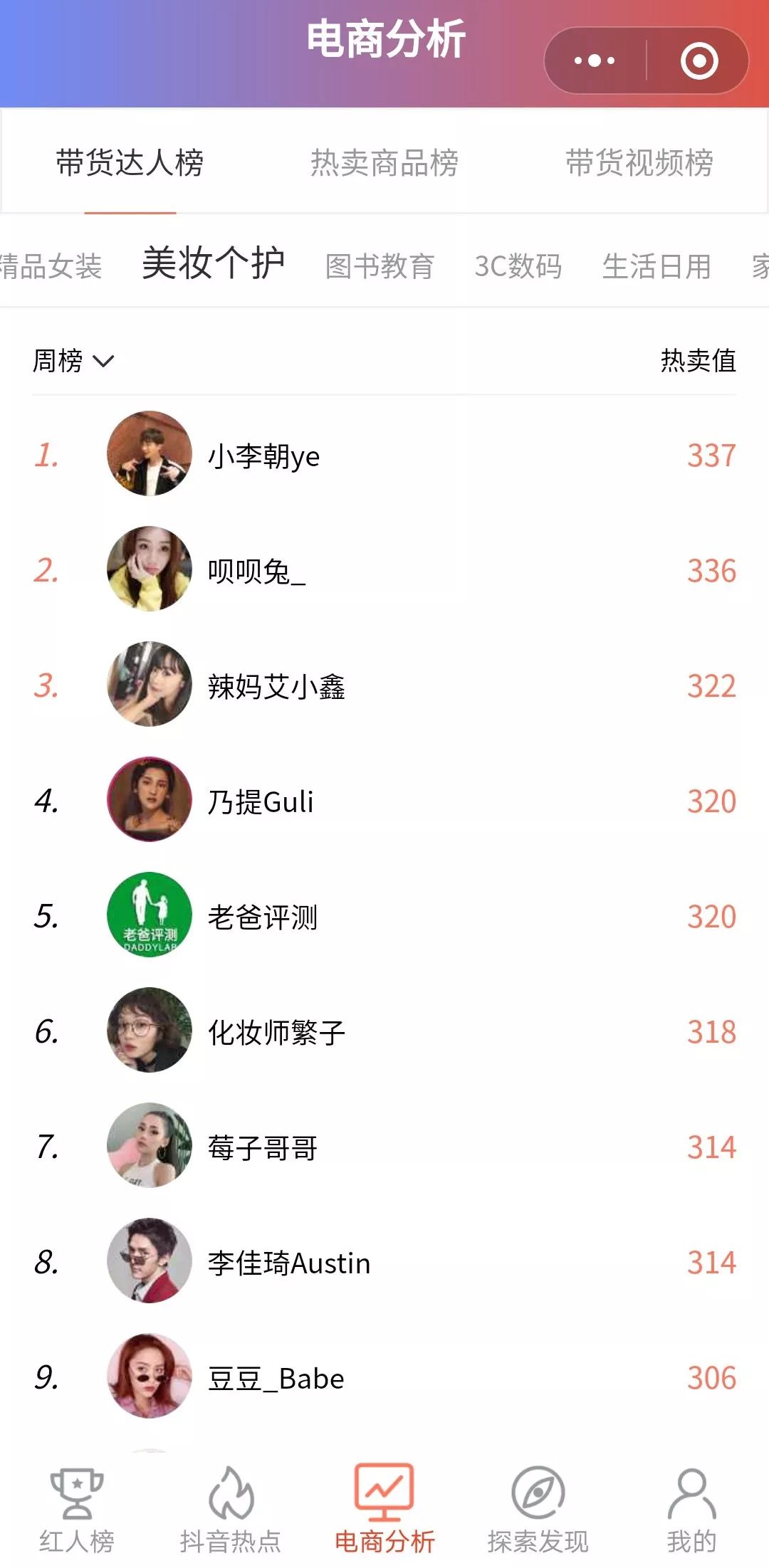Select the 生活日用 category
This screenshot has height=1568, width=769.
coord(656,267)
